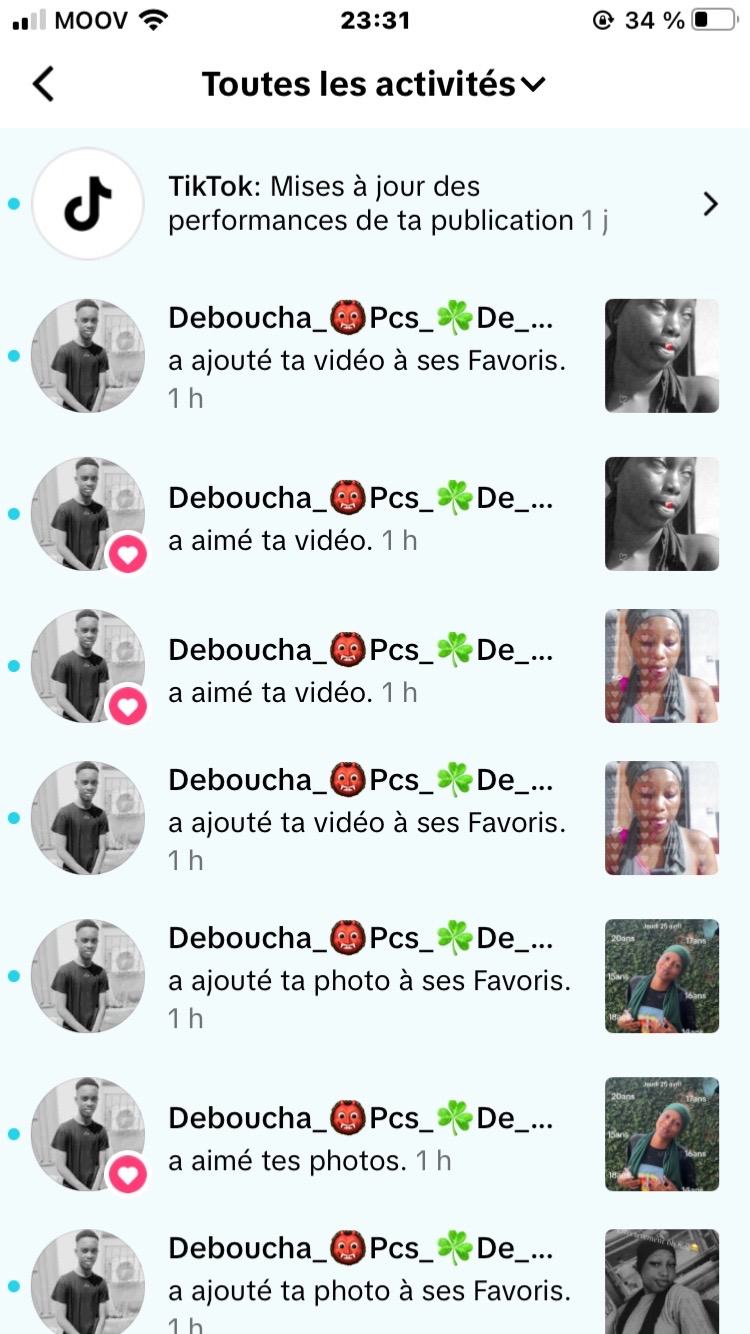Tap Deboucha's avatar beside "a aimé tes photos"
Viewport: 750px width, 1334px height.
[88, 1134]
